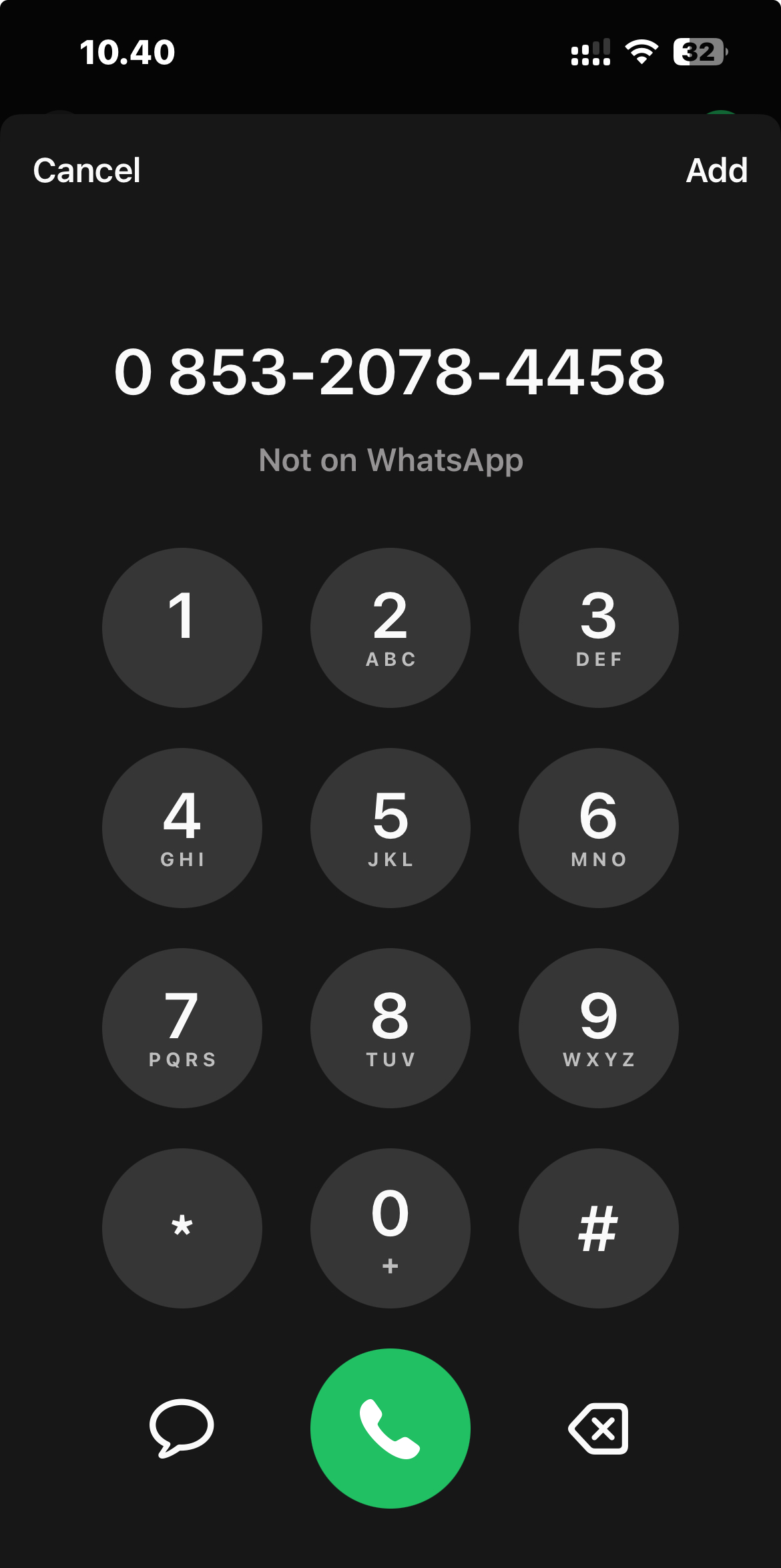The image size is (781, 1568).
Task: Tap the 7 PQRS key
Action: (182, 1028)
